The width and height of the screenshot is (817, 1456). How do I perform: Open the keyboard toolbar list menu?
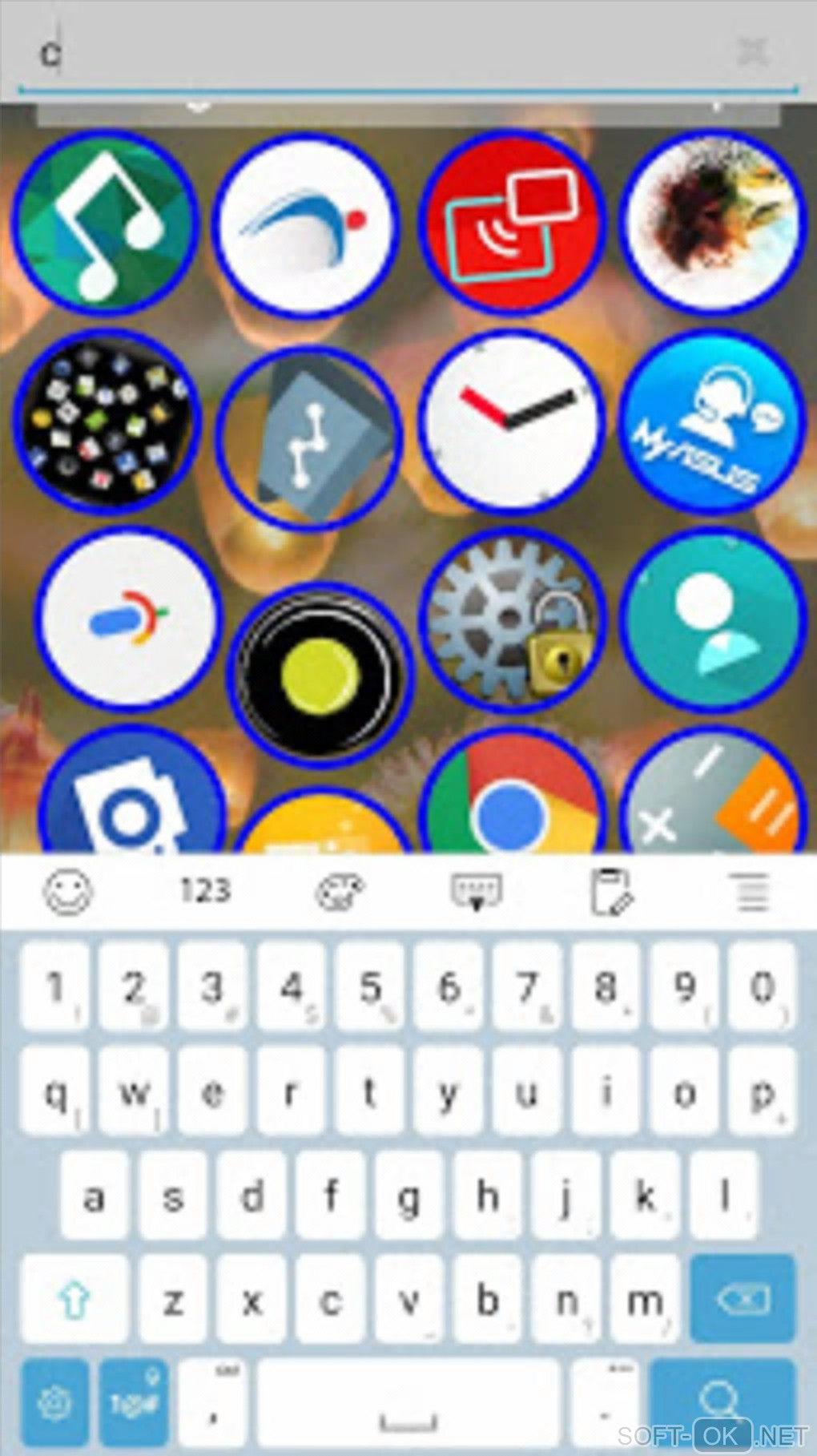click(751, 891)
